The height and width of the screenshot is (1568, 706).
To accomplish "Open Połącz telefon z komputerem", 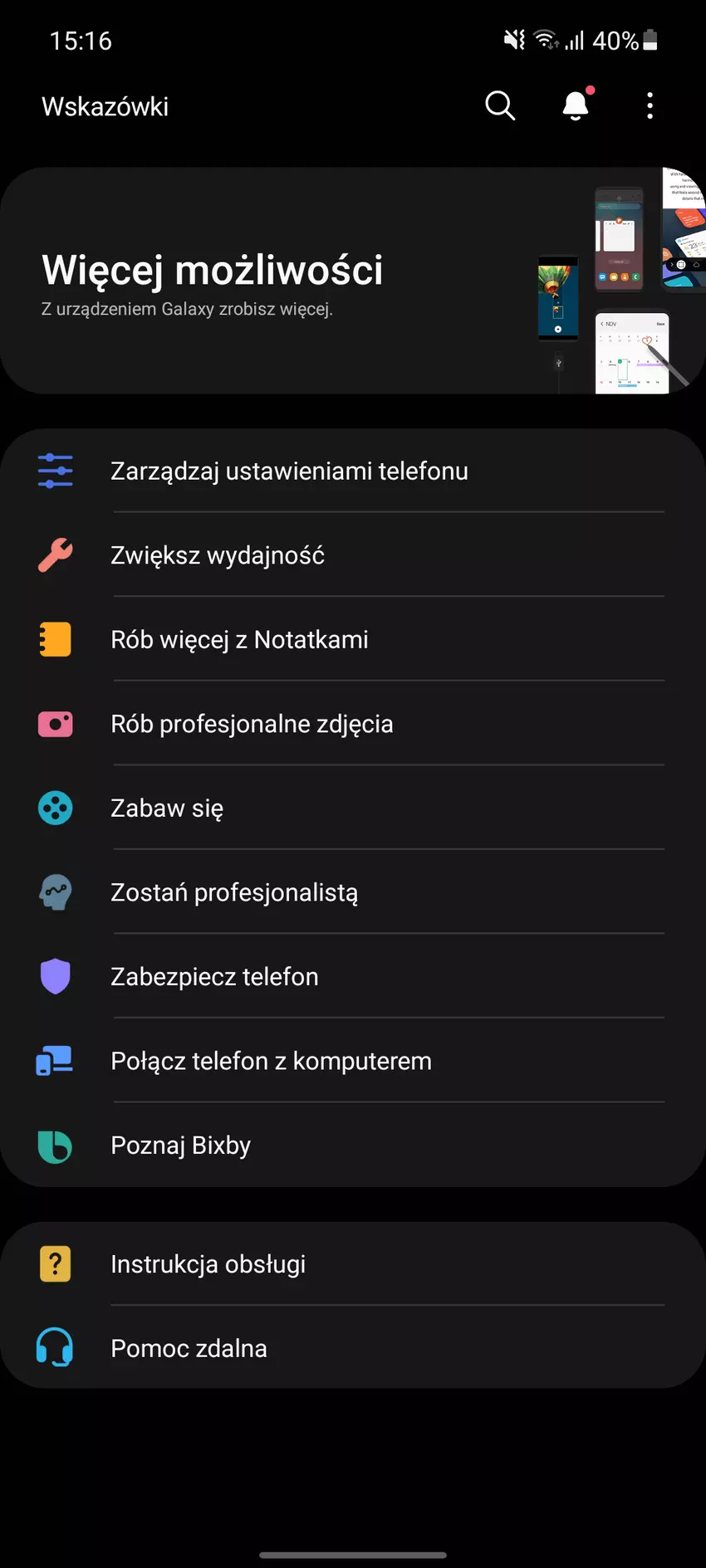I will 271,1062.
